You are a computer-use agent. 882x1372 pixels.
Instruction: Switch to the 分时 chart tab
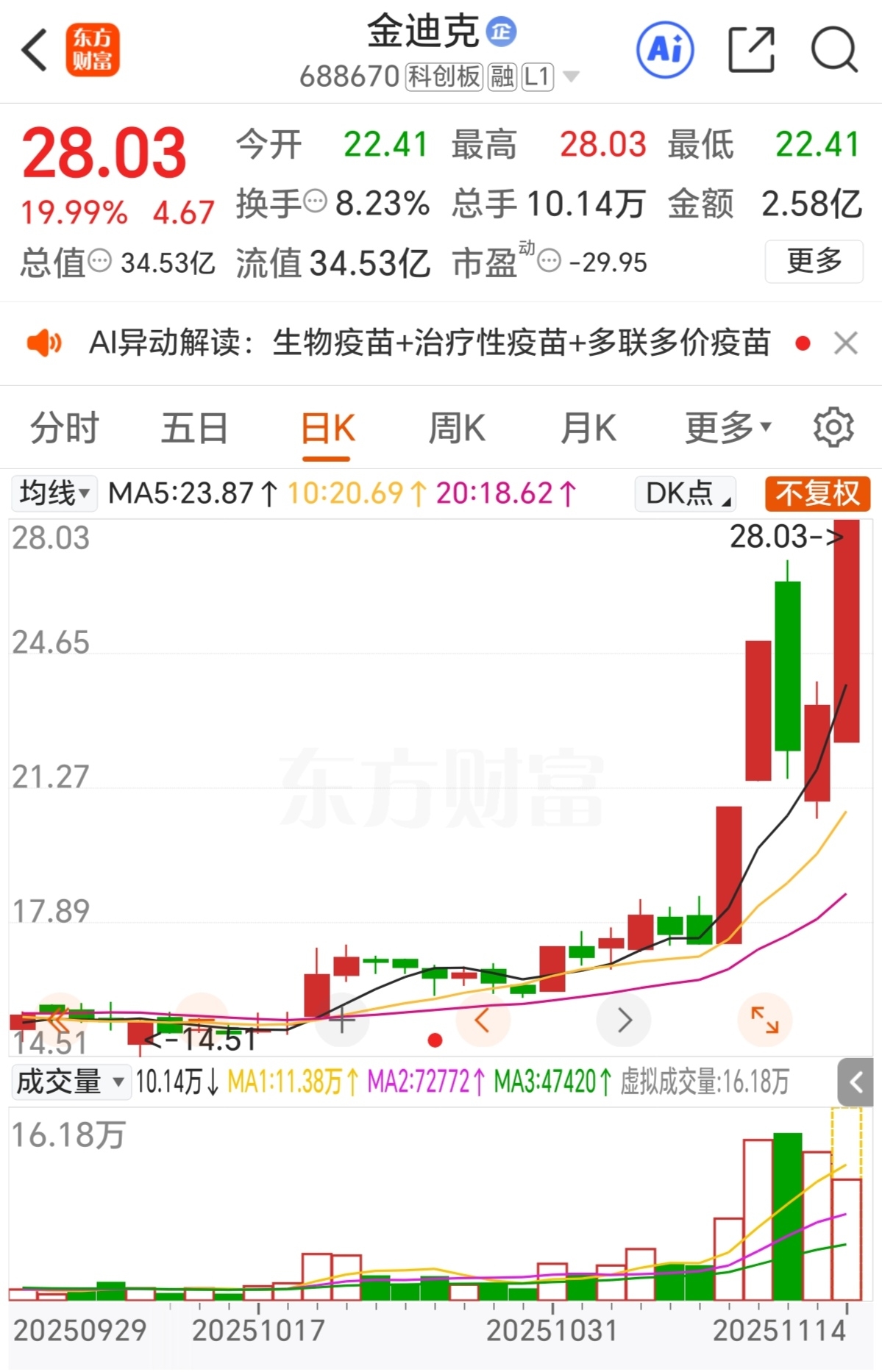pos(65,428)
